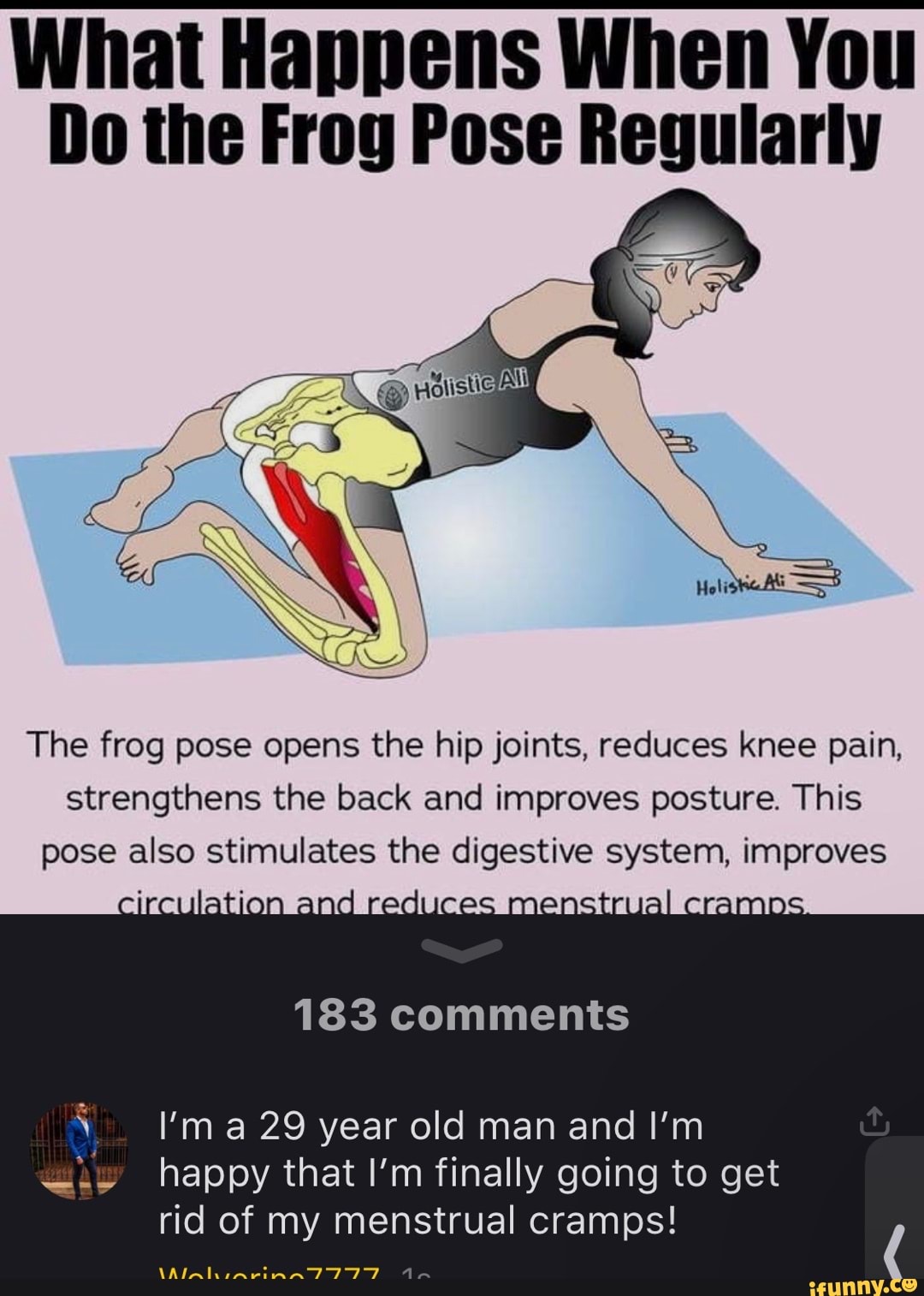Open the 183 comments section

pos(462,1015)
